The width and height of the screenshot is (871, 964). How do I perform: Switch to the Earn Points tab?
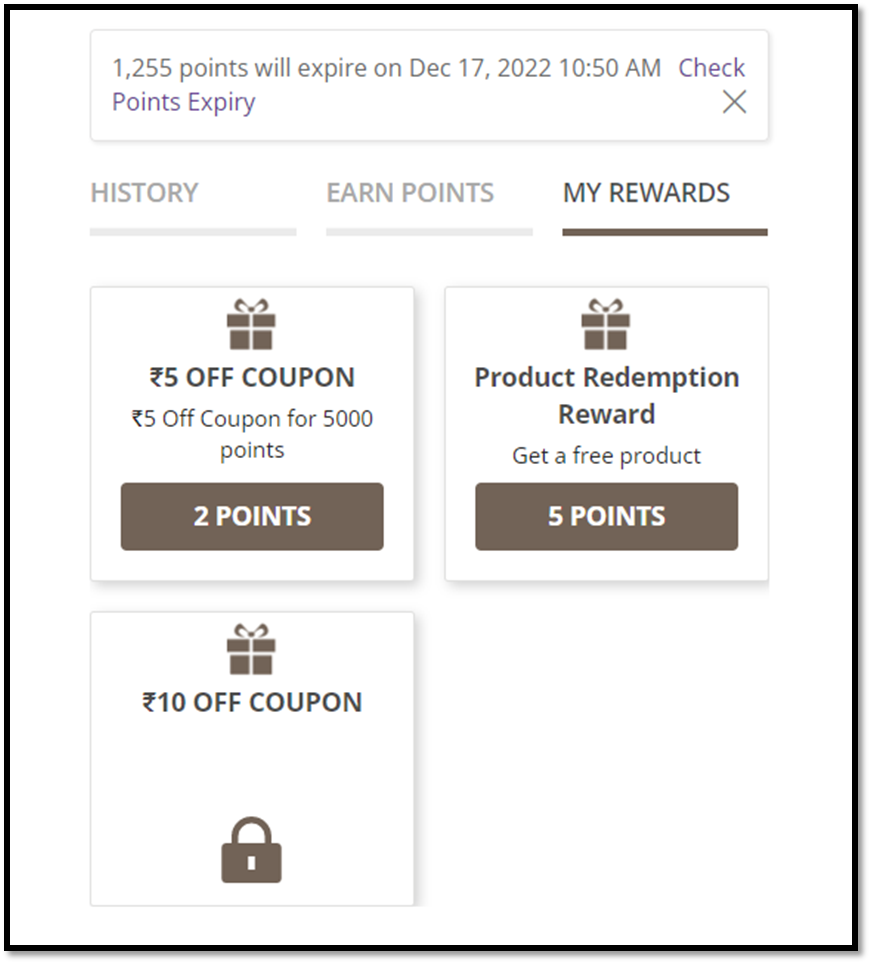pyautogui.click(x=410, y=192)
